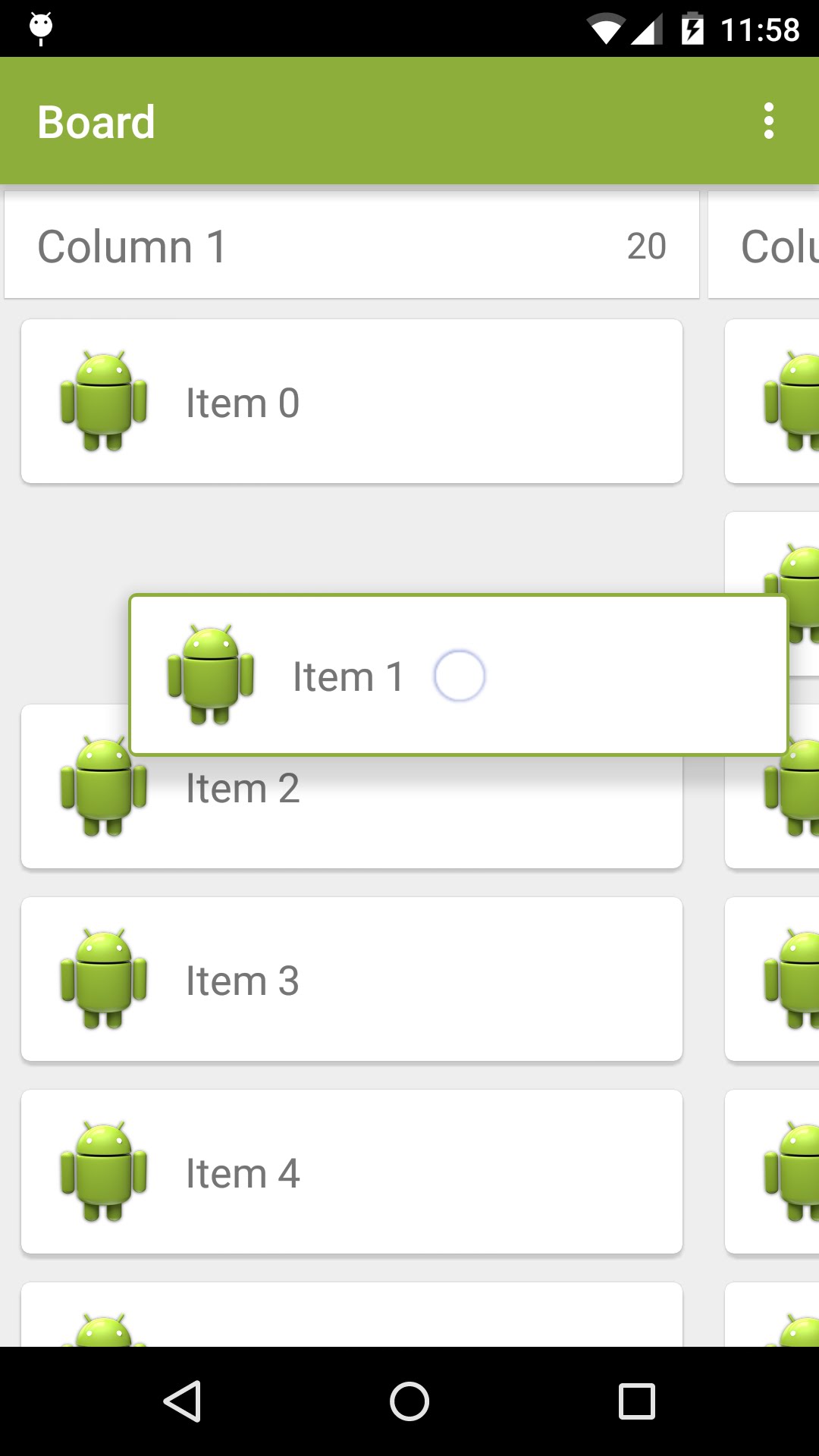Go back using the navigation bar
Image resolution: width=819 pixels, height=1456 pixels.
182,1401
